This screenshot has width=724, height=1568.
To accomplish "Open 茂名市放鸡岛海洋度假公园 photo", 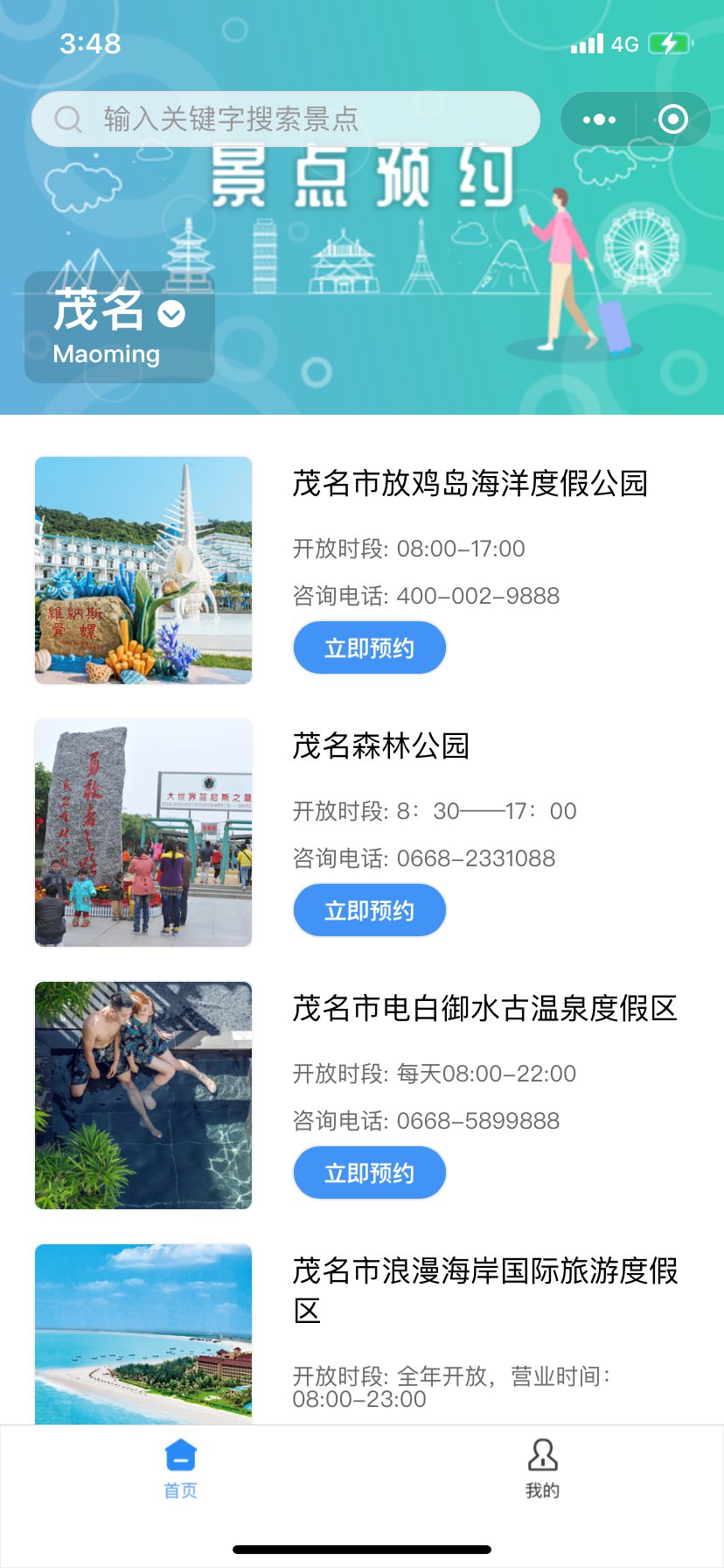I will [143, 570].
